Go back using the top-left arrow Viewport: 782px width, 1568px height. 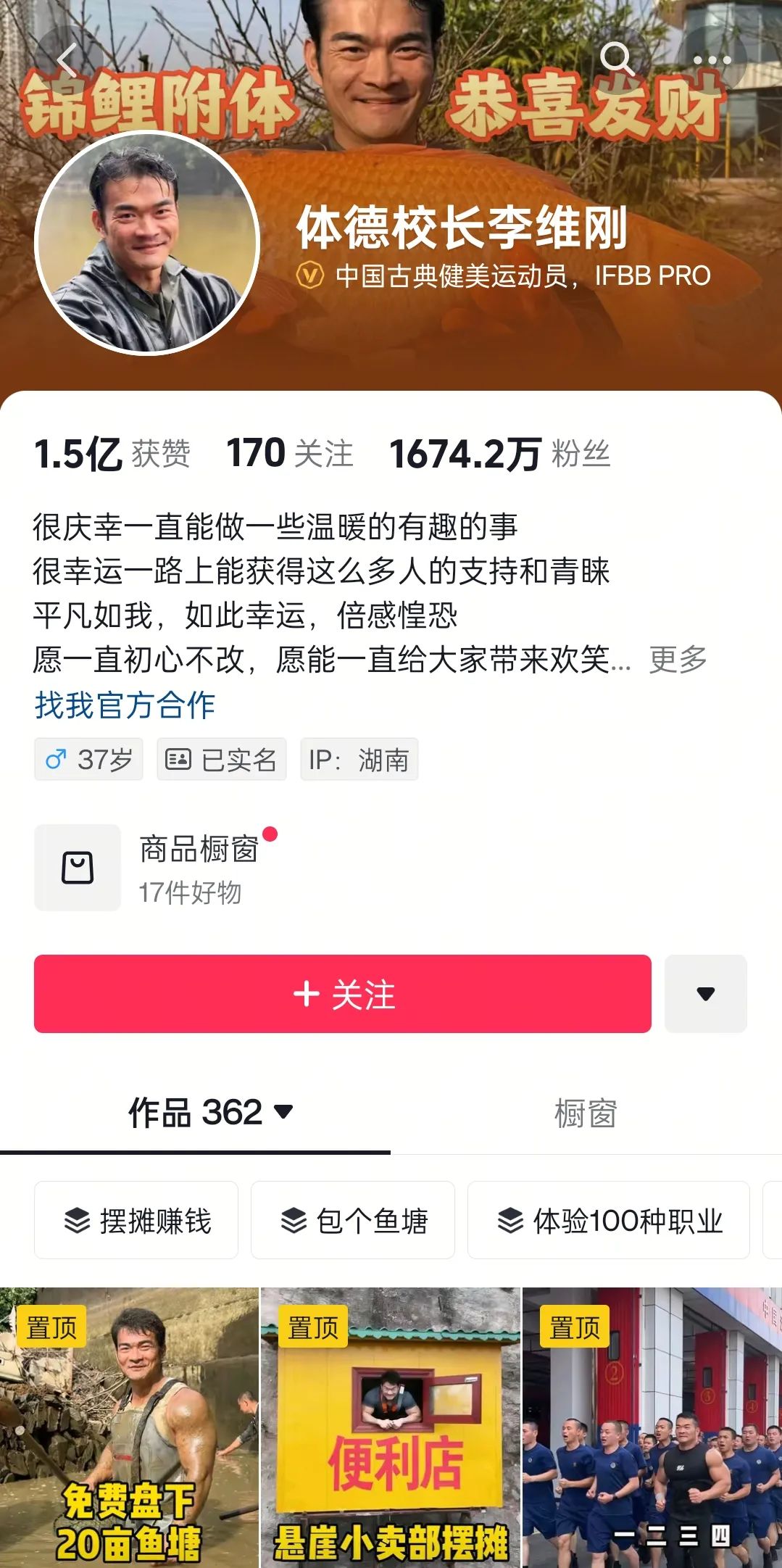click(x=67, y=60)
